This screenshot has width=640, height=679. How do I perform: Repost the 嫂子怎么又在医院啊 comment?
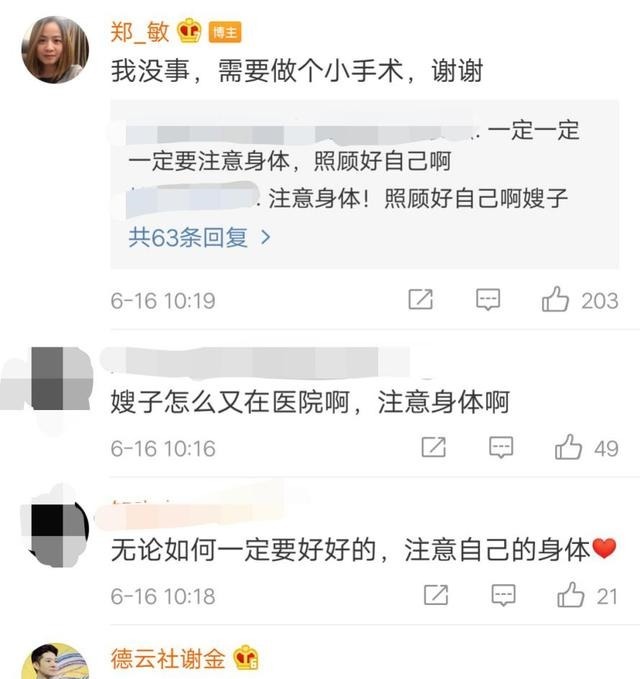(432, 447)
